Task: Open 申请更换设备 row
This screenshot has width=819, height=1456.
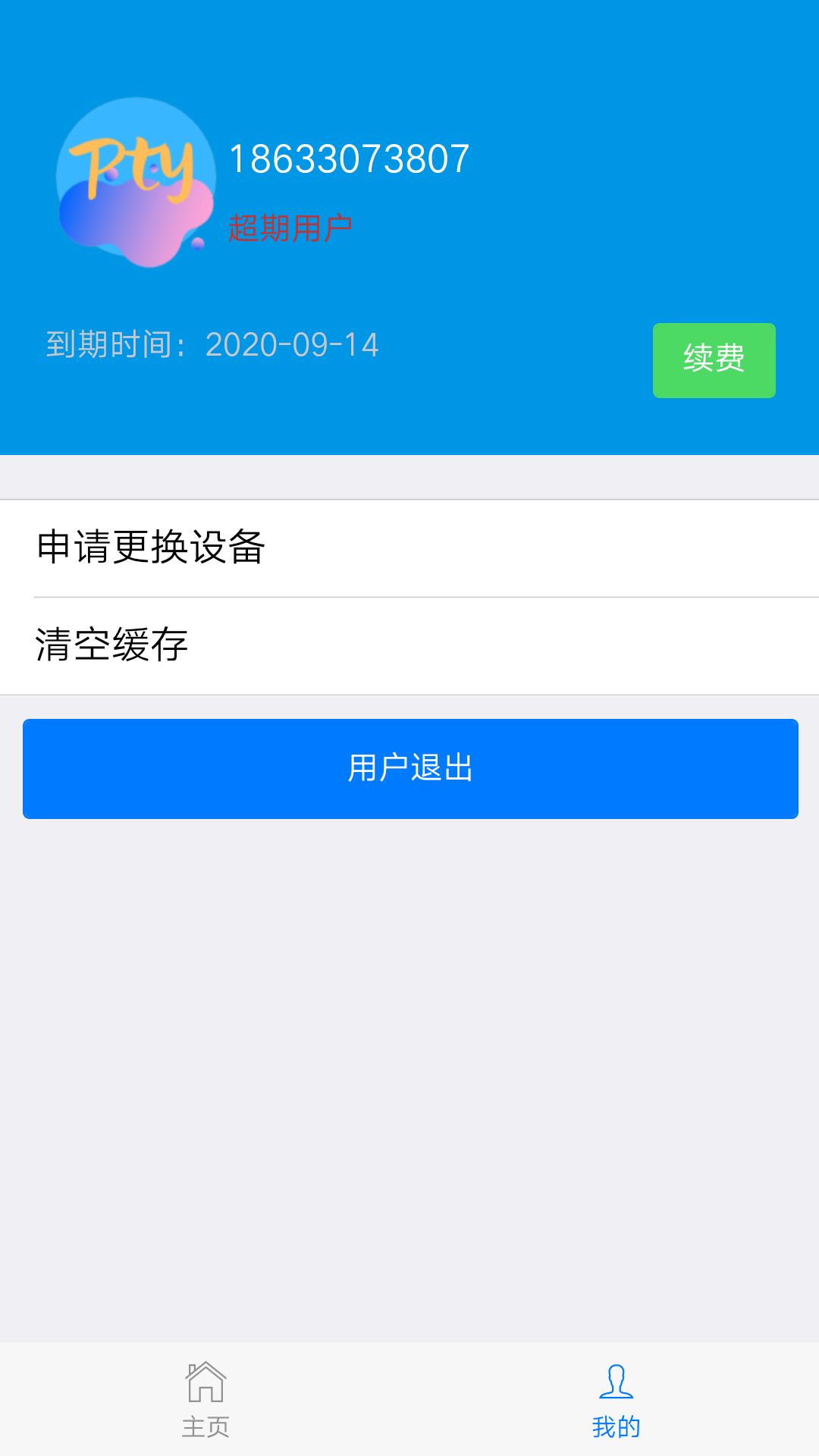Action: click(409, 548)
